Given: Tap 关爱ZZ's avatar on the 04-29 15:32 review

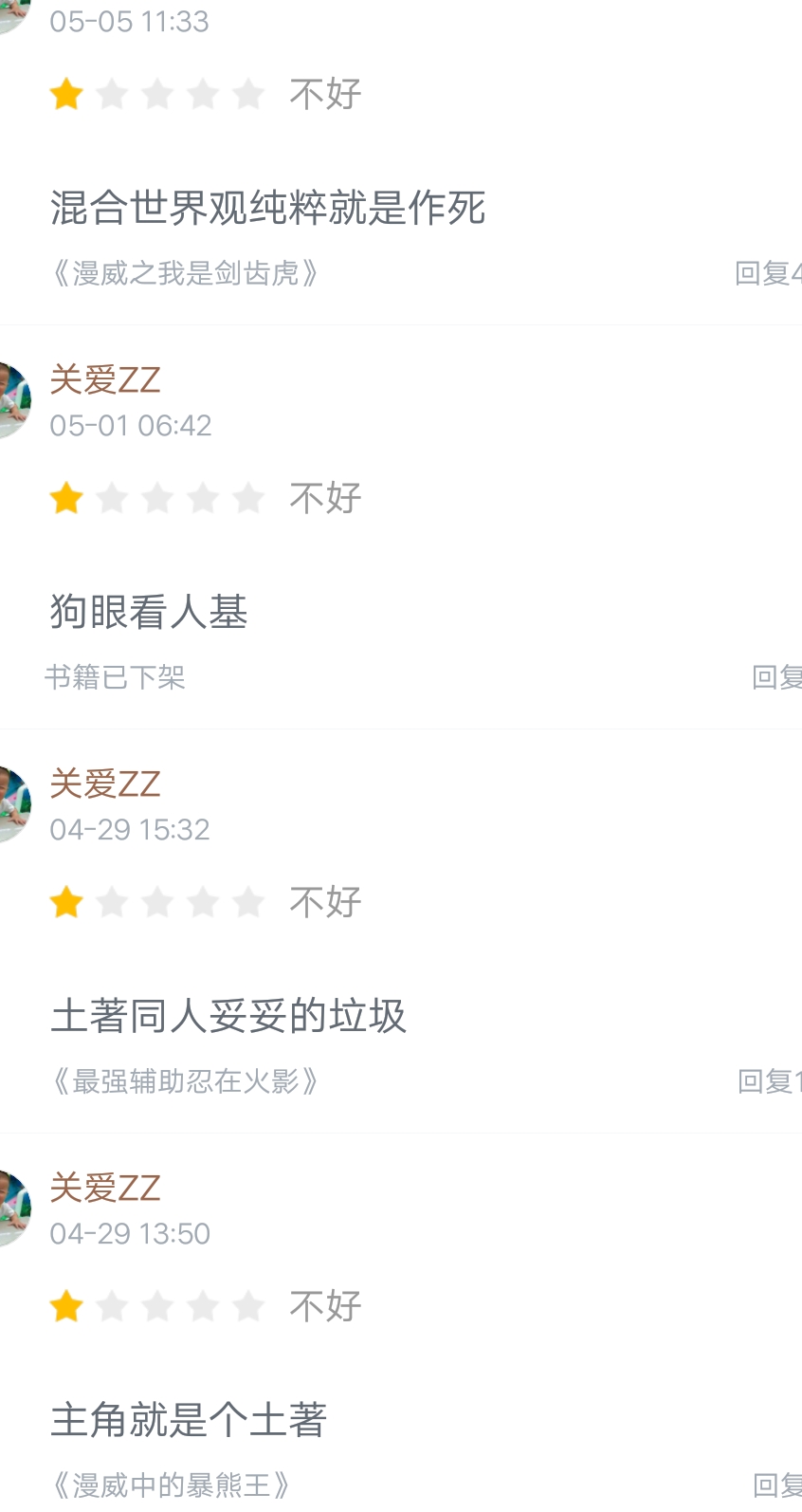Looking at the screenshot, I should coord(13,804).
